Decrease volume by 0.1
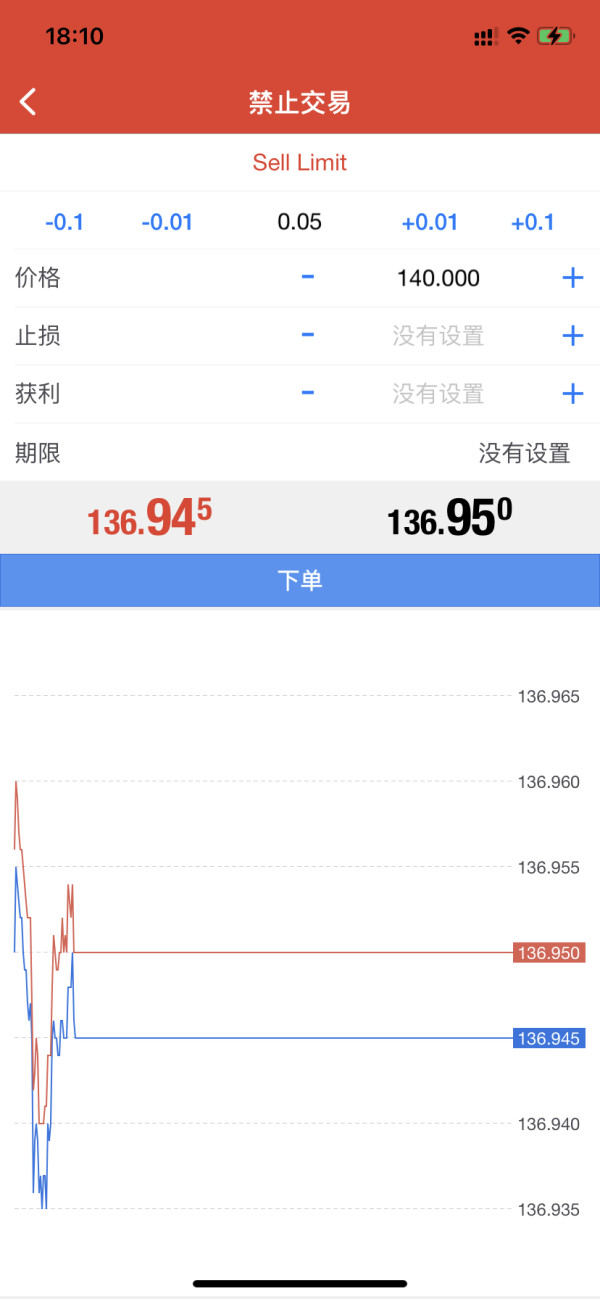The width and height of the screenshot is (600, 1299). [65, 222]
